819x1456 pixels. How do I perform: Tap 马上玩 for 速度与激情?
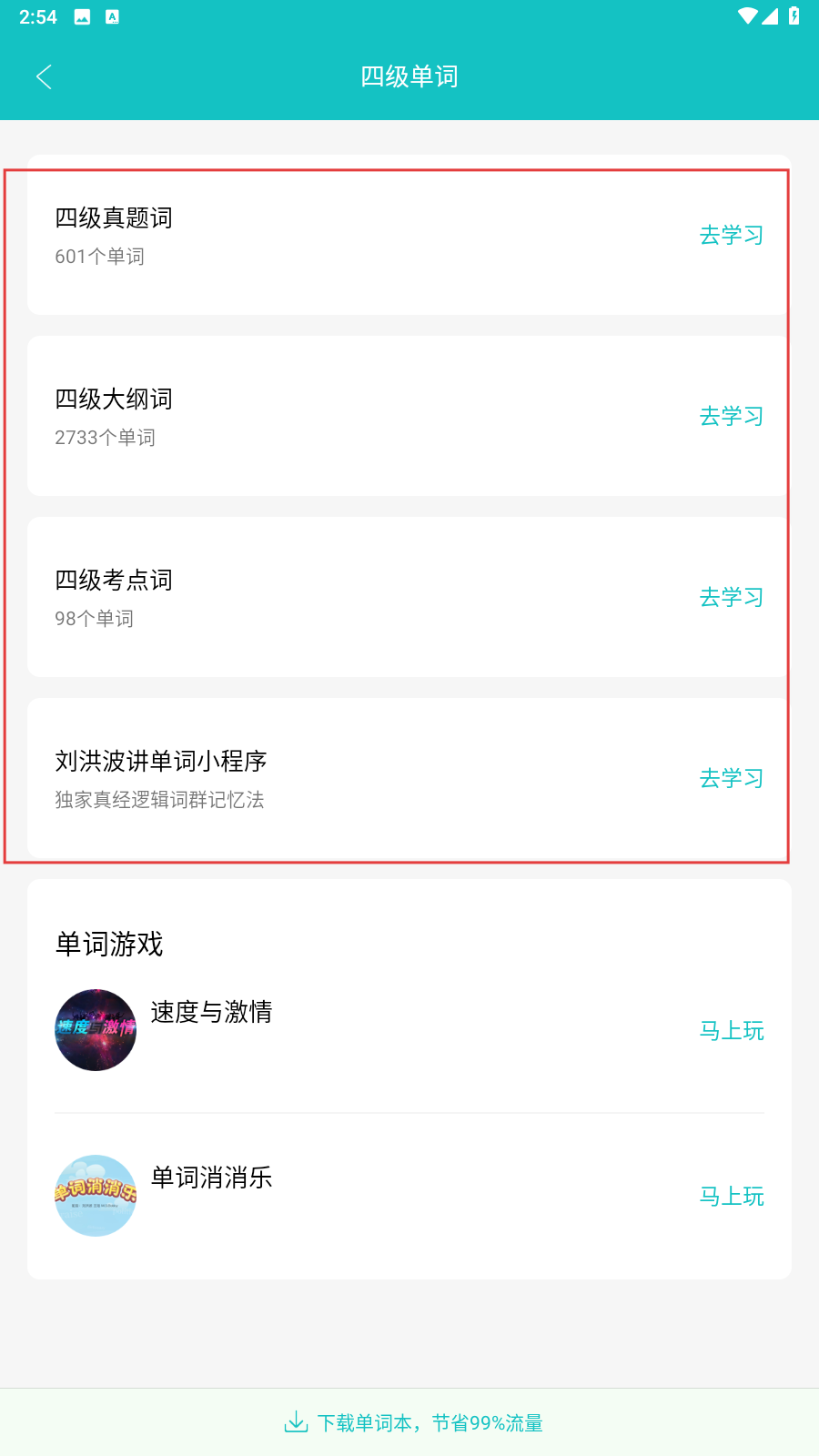tap(731, 1030)
